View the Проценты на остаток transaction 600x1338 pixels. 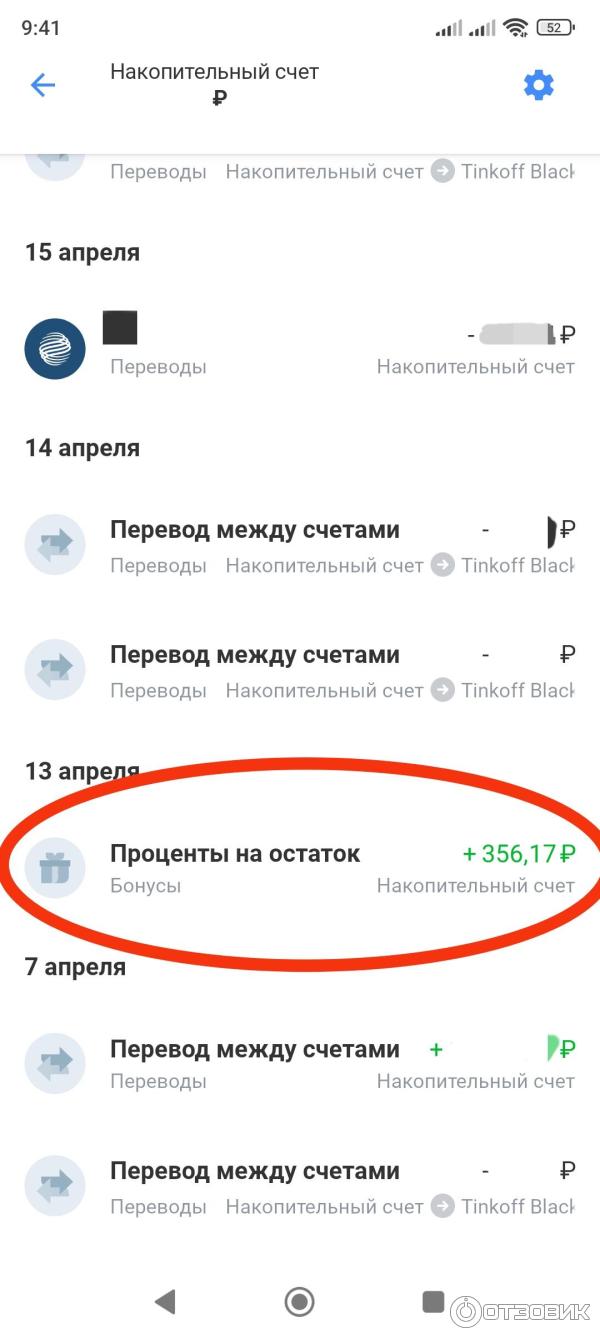coord(300,868)
